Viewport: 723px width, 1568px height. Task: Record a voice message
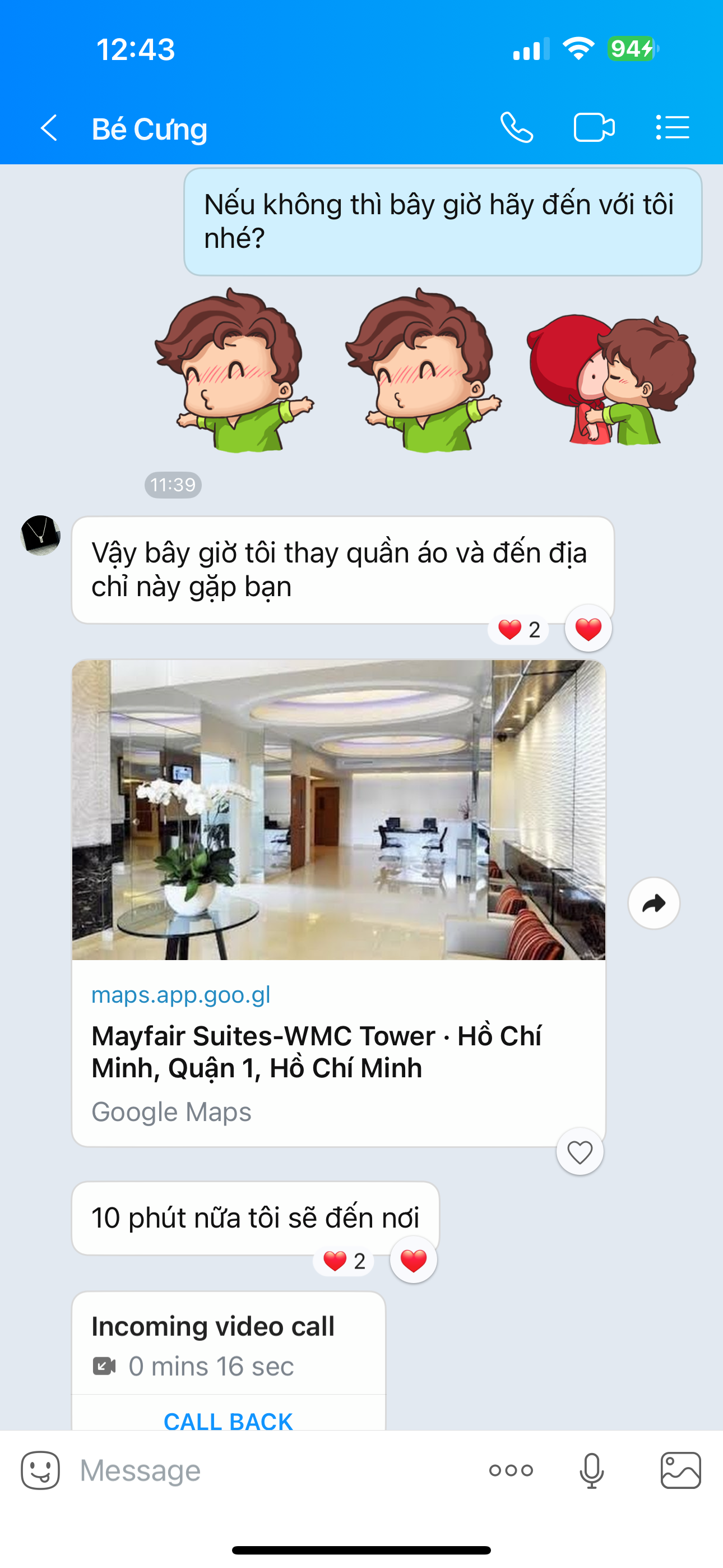(x=591, y=1470)
